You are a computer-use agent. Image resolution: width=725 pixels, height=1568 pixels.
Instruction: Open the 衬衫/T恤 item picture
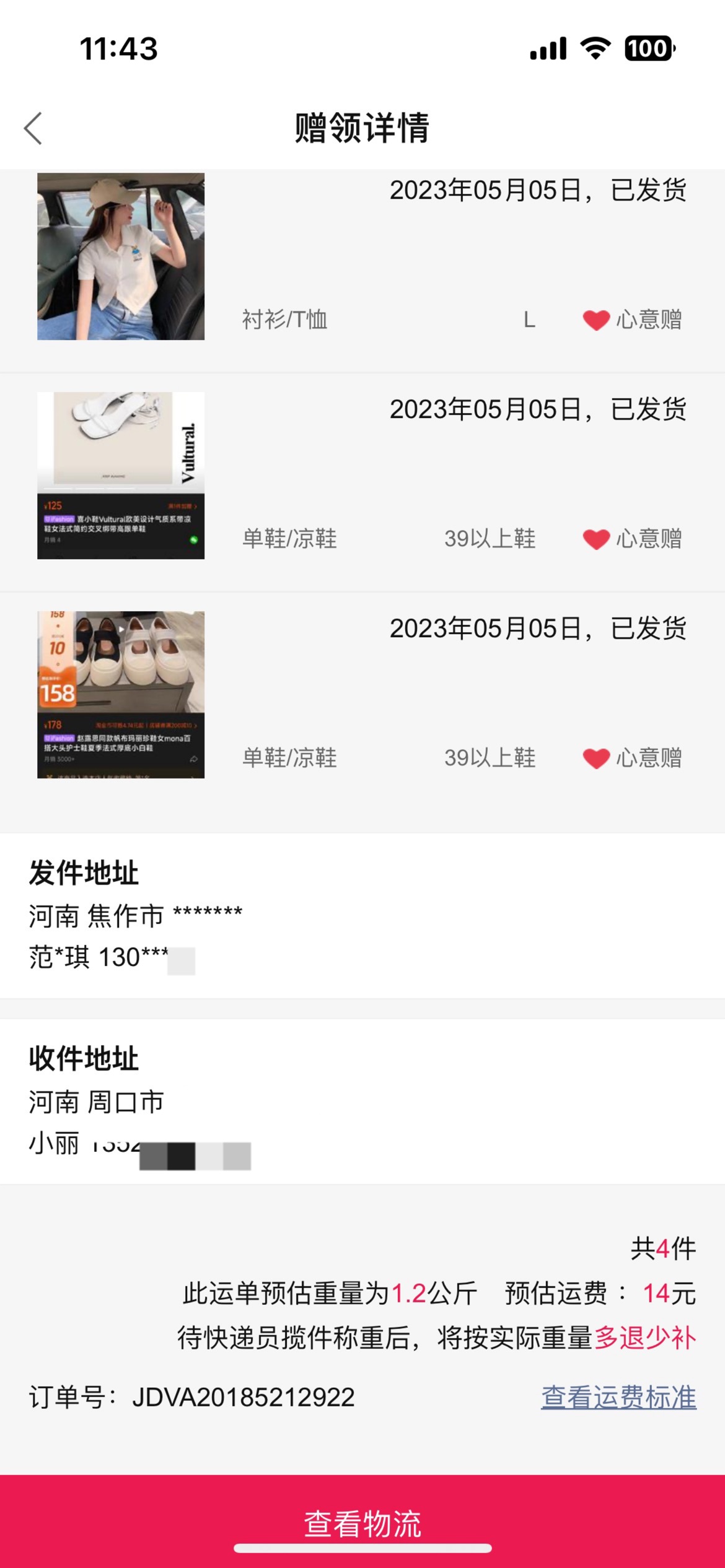click(x=121, y=256)
